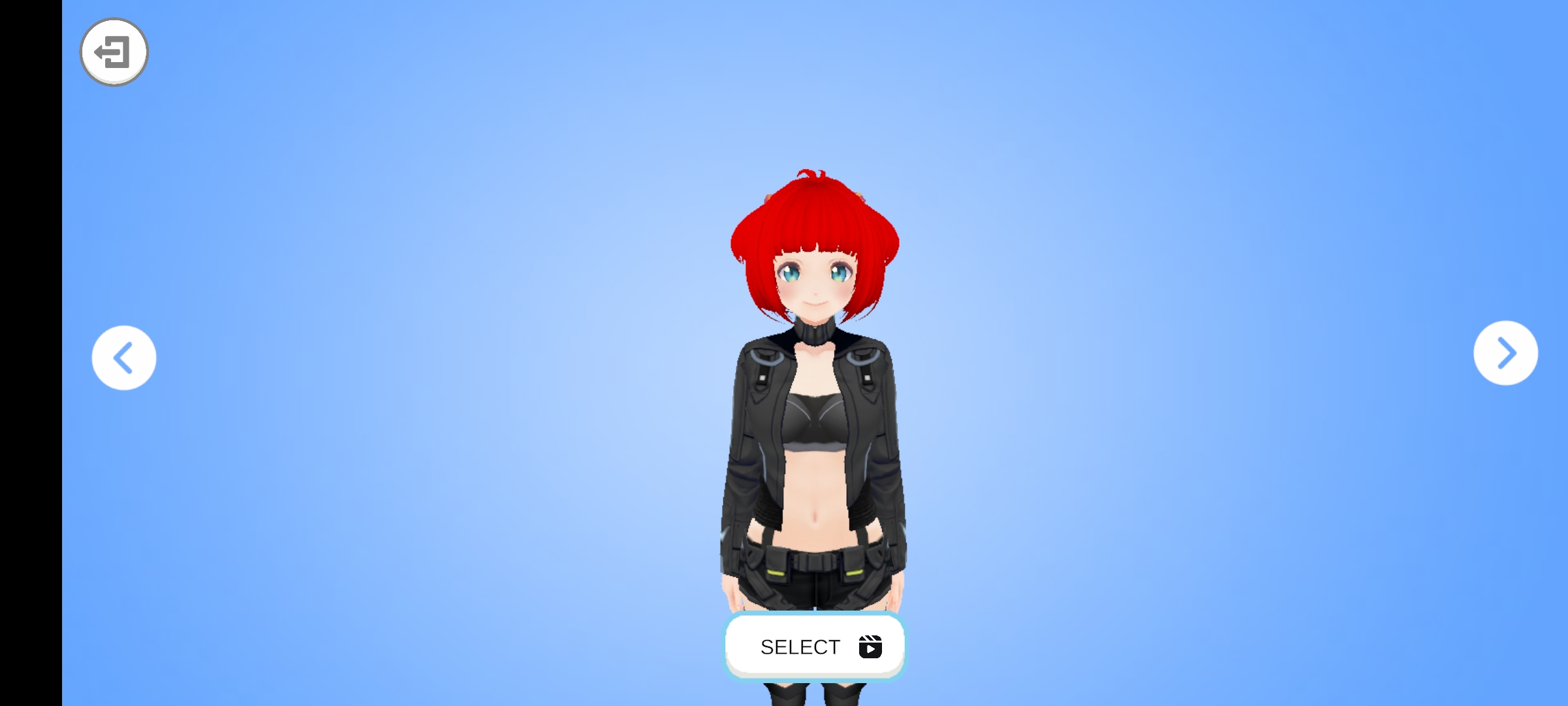The height and width of the screenshot is (706, 1568).
Task: Show the next character
Action: click(1505, 353)
